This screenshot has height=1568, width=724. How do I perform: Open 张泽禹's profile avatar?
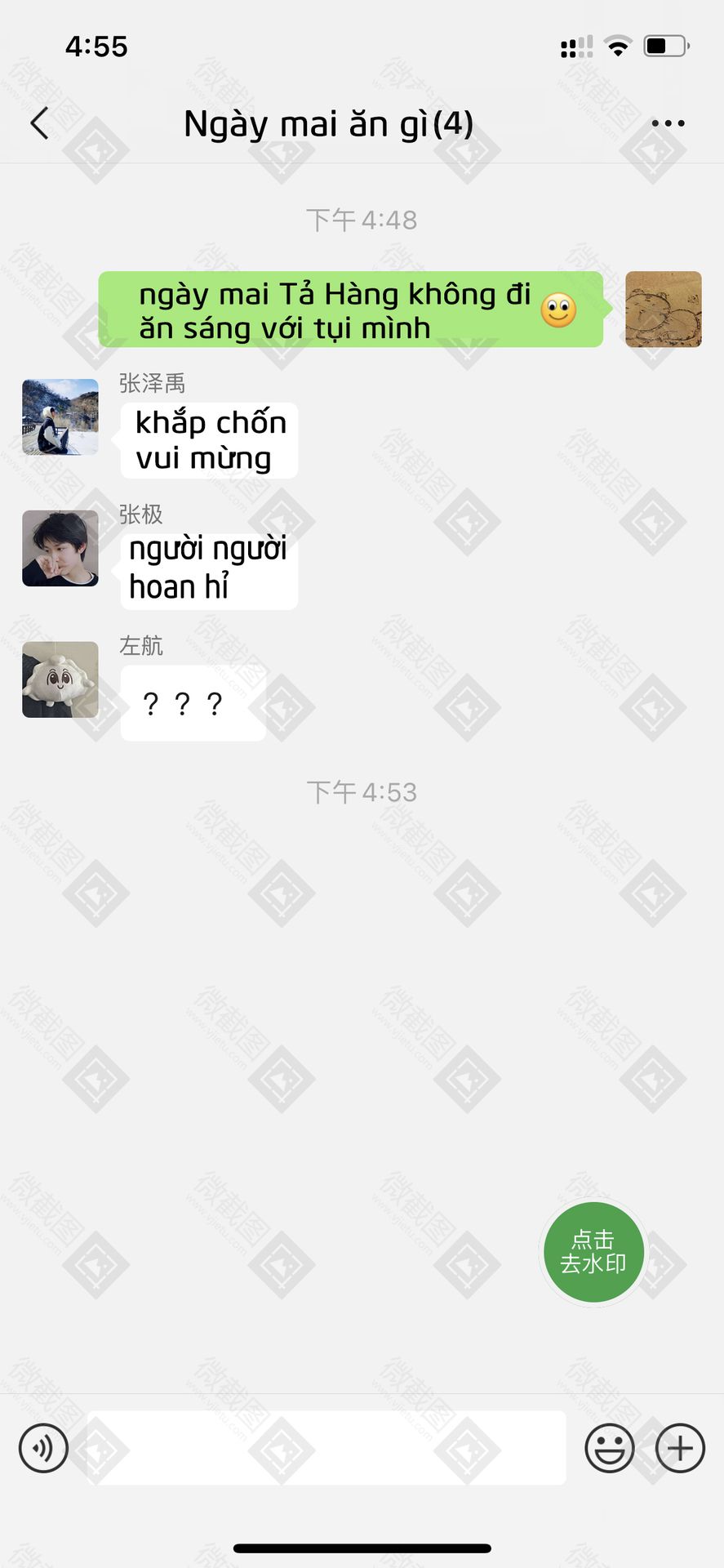(60, 417)
